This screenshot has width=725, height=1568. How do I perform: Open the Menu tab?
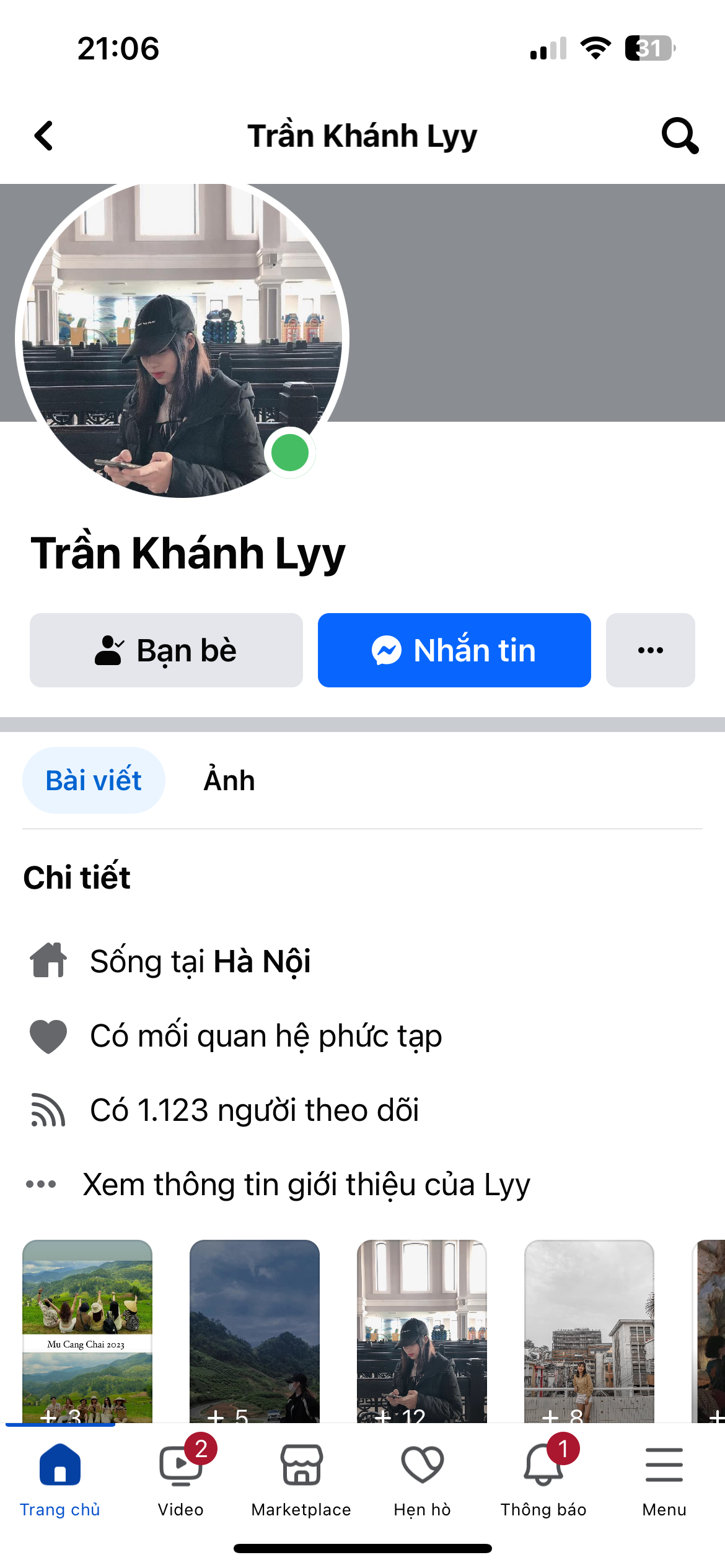(x=664, y=1477)
